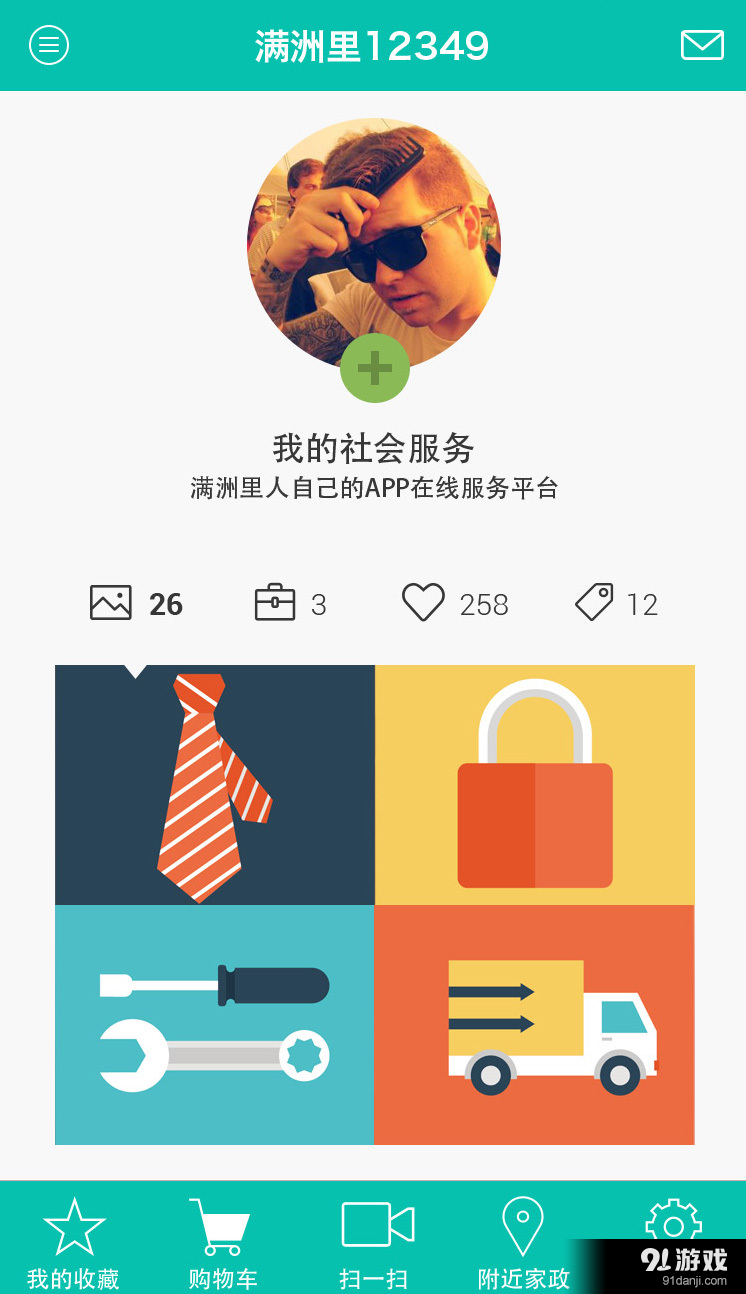The image size is (746, 1294).
Task: Tap the heart icon with 258 likes
Action: pyautogui.click(x=424, y=602)
